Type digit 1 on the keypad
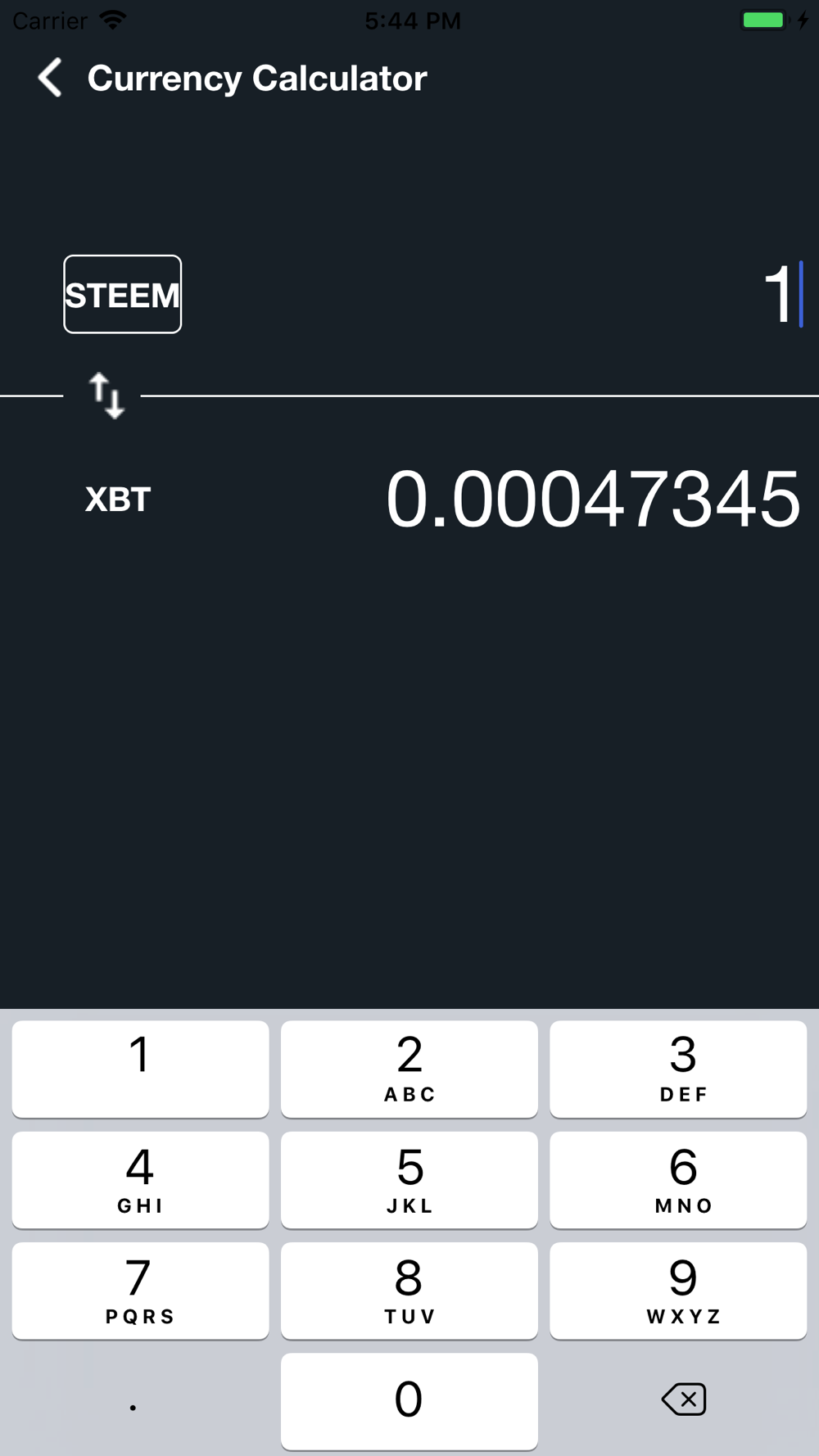The width and height of the screenshot is (819, 1456). click(140, 1069)
